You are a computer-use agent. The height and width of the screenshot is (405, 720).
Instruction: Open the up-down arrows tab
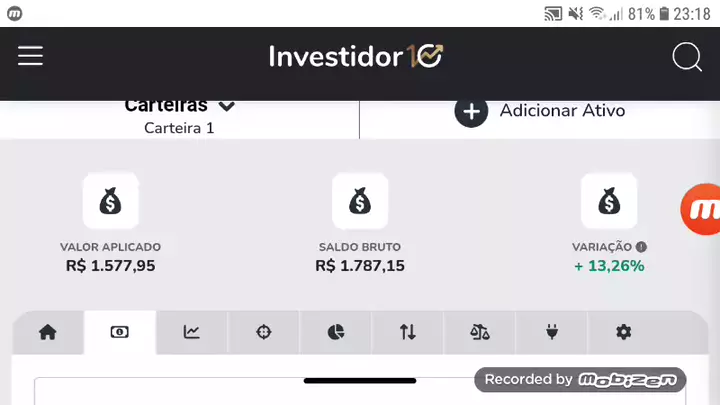coord(408,333)
